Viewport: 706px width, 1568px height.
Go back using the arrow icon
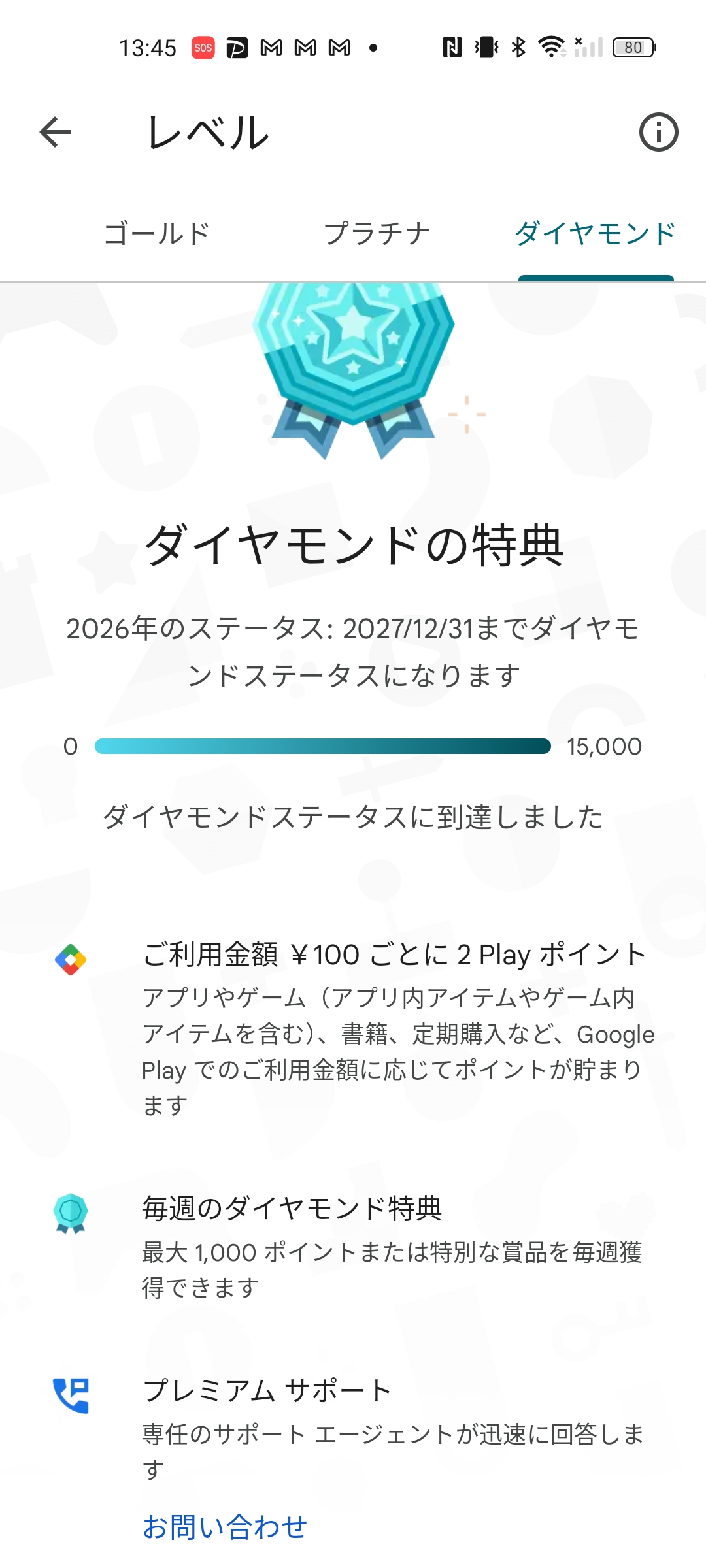56,133
